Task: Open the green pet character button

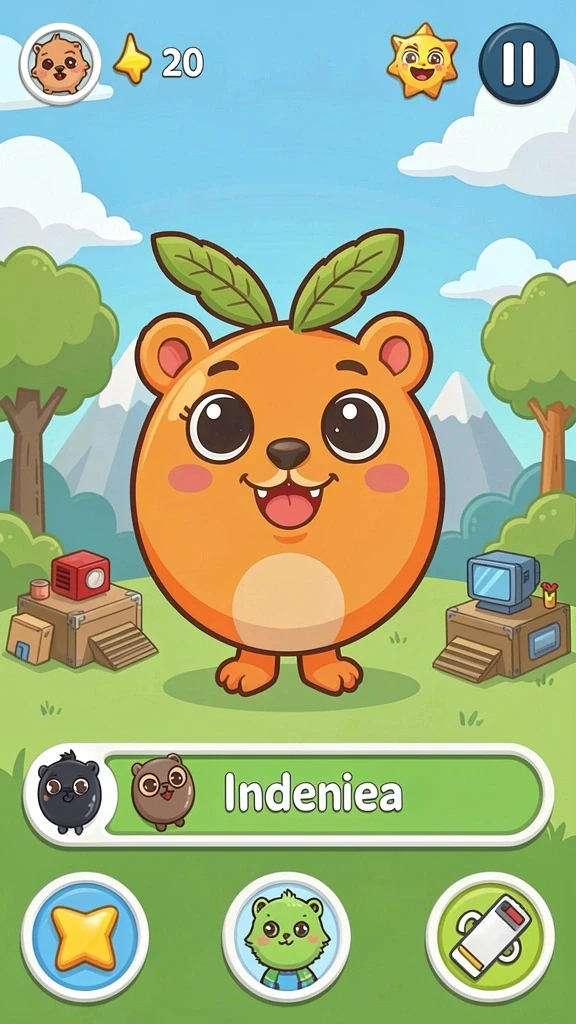Action: click(x=286, y=936)
